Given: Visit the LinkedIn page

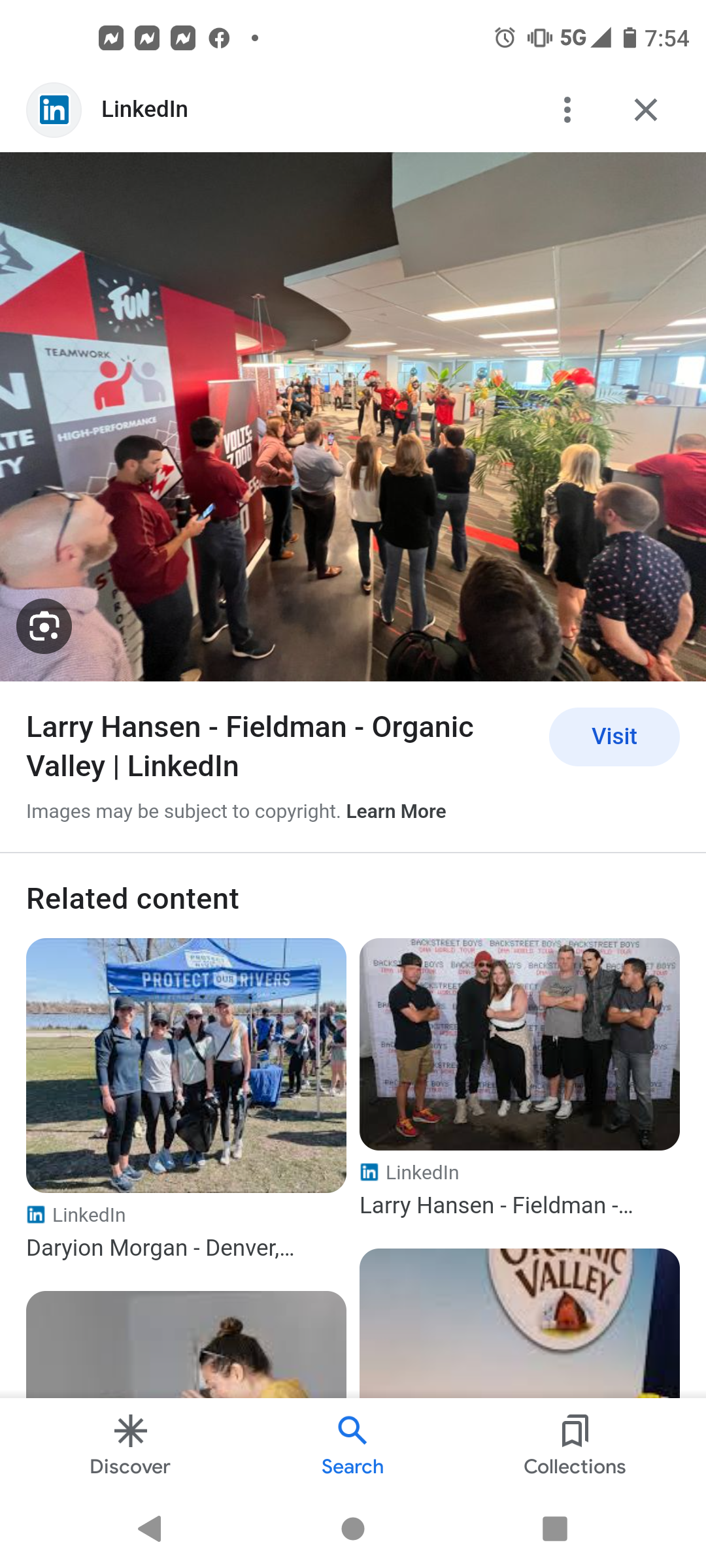Looking at the screenshot, I should point(614,736).
